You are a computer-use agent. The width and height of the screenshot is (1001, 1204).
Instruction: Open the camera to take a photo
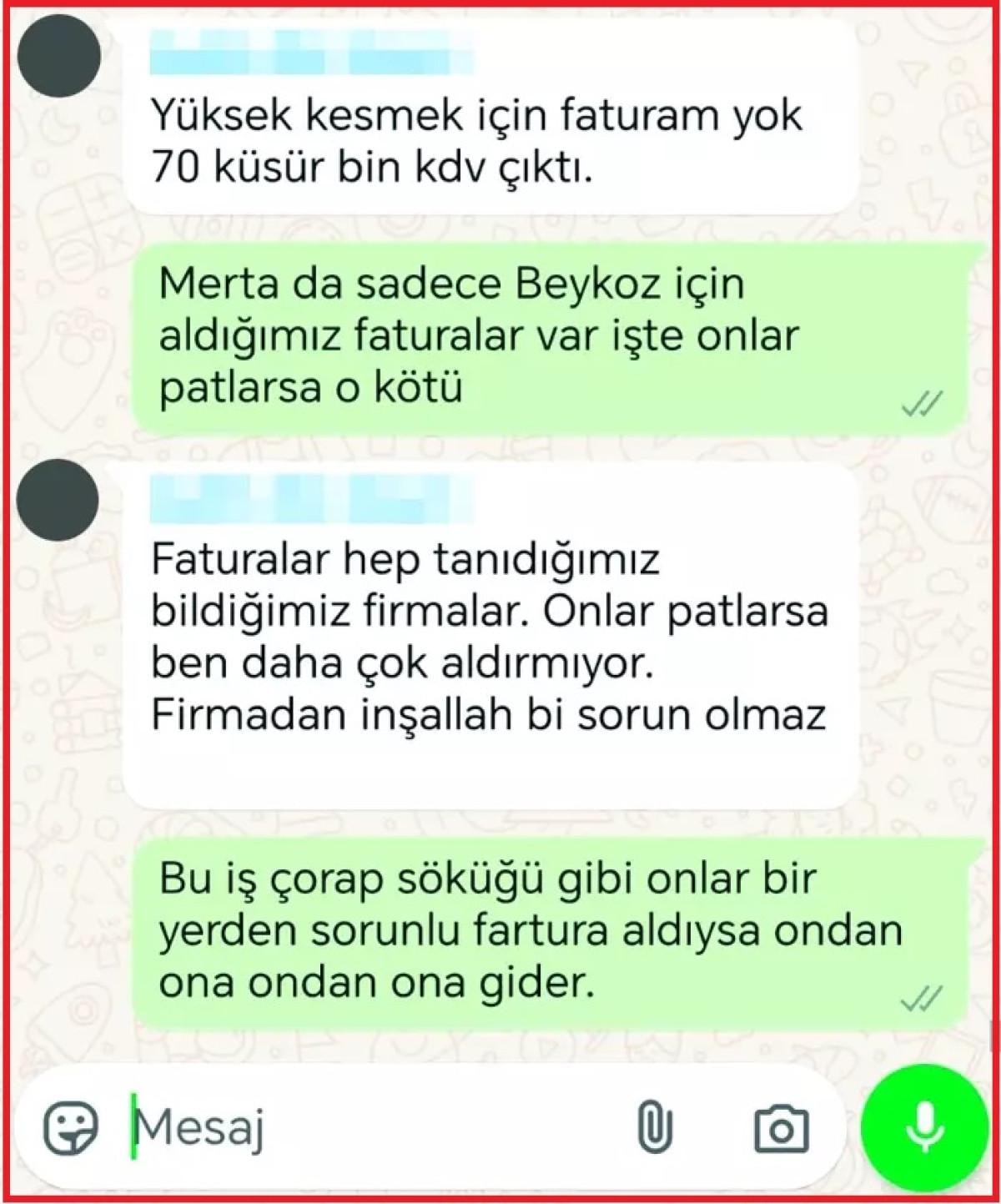(781, 1129)
